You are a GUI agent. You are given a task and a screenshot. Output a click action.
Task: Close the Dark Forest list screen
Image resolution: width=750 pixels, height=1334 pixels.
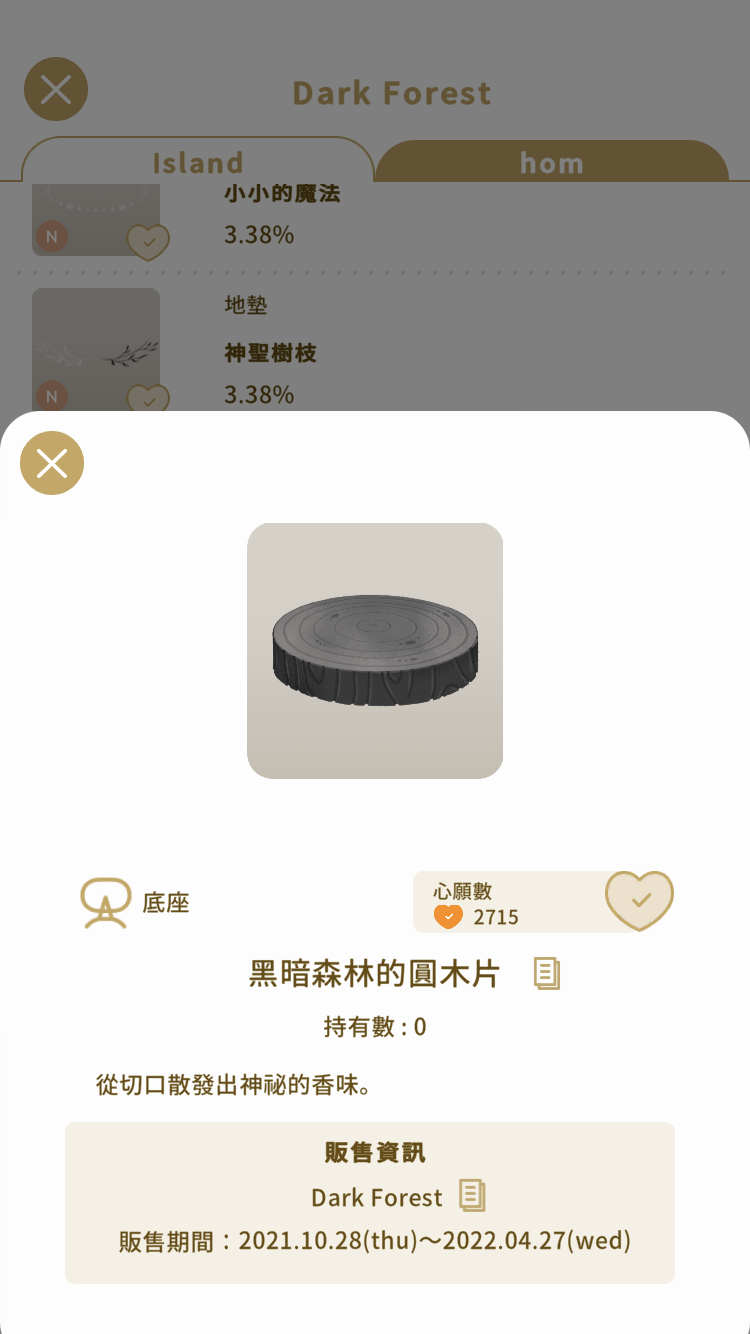tap(56, 90)
